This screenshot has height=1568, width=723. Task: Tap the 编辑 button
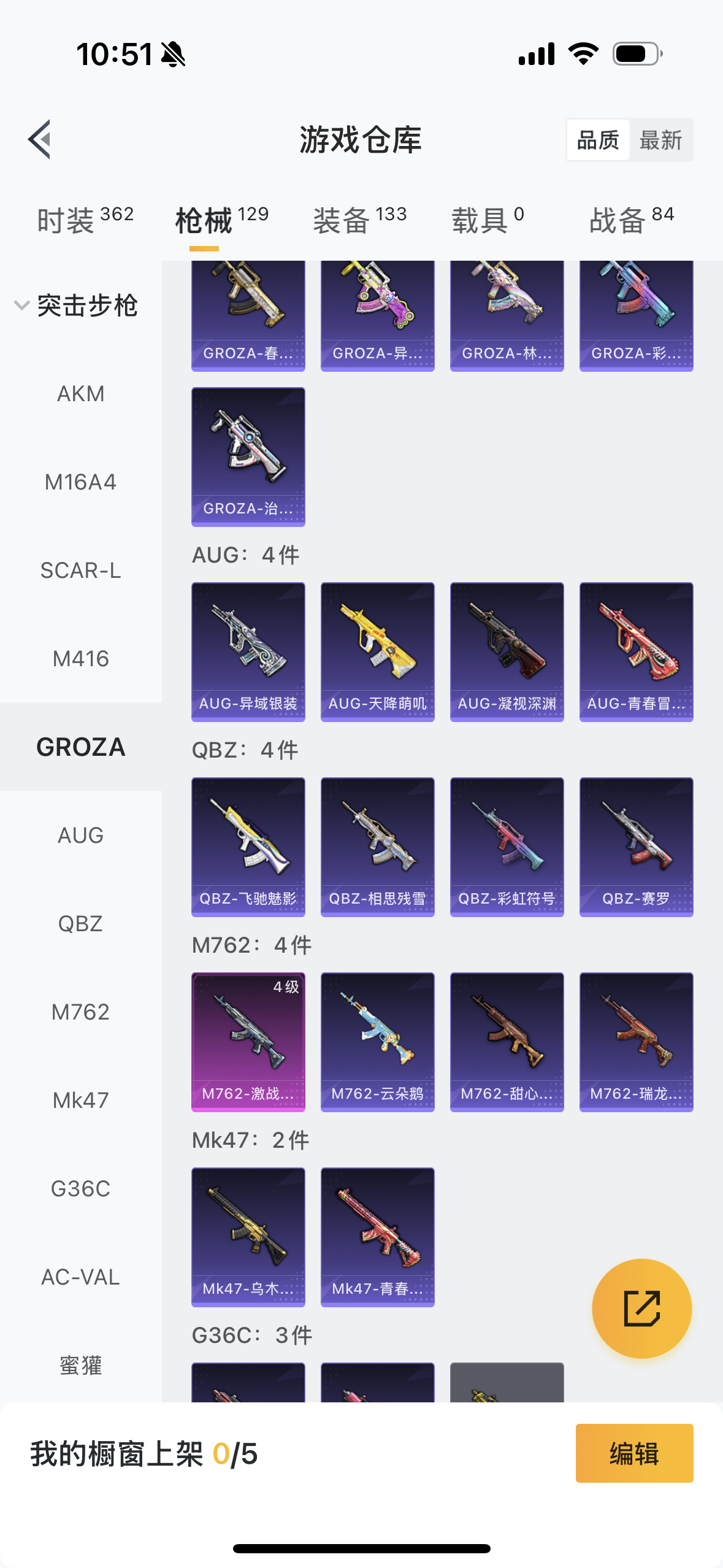pos(634,1453)
